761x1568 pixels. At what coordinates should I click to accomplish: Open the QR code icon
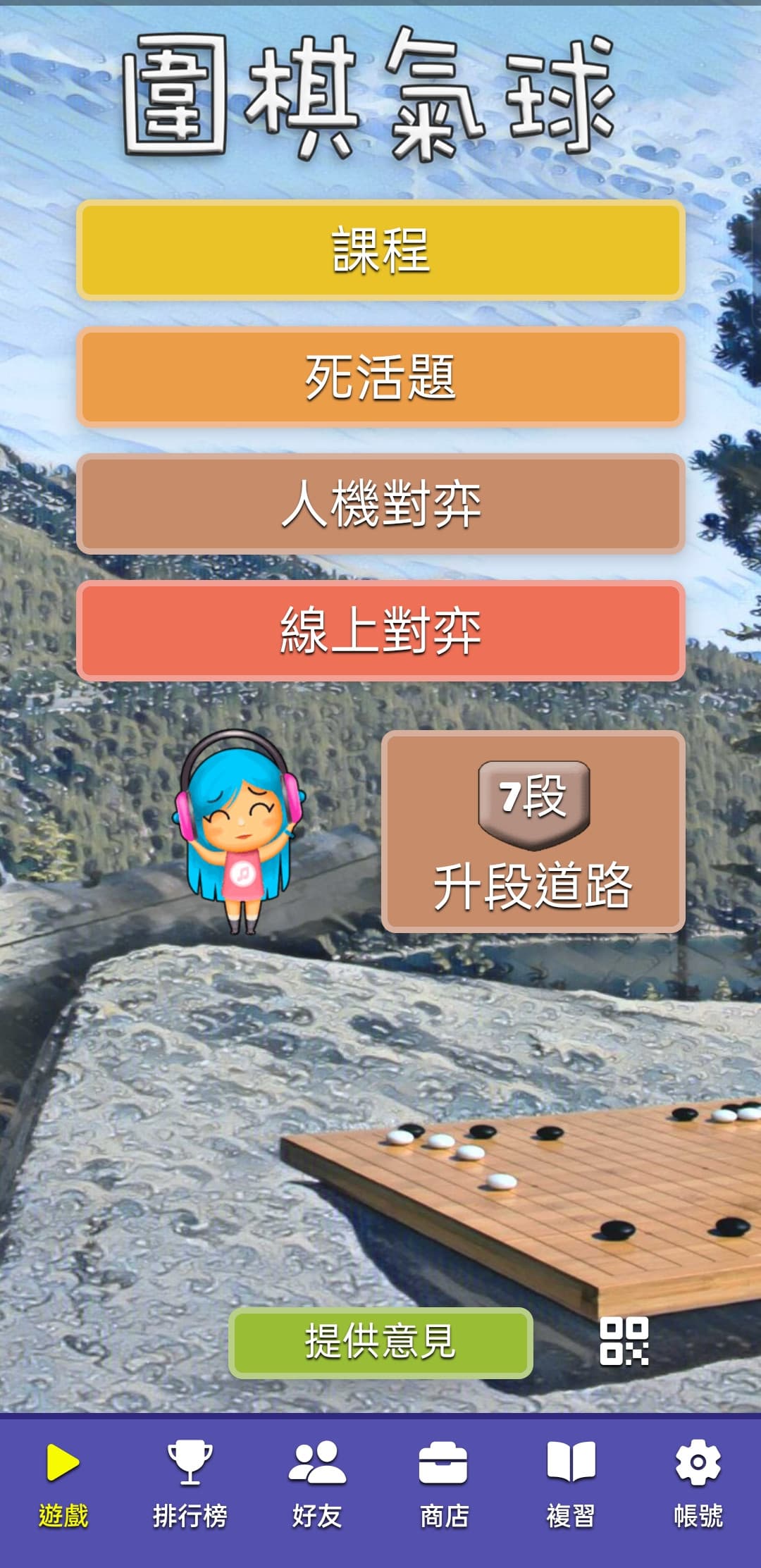coord(624,1341)
